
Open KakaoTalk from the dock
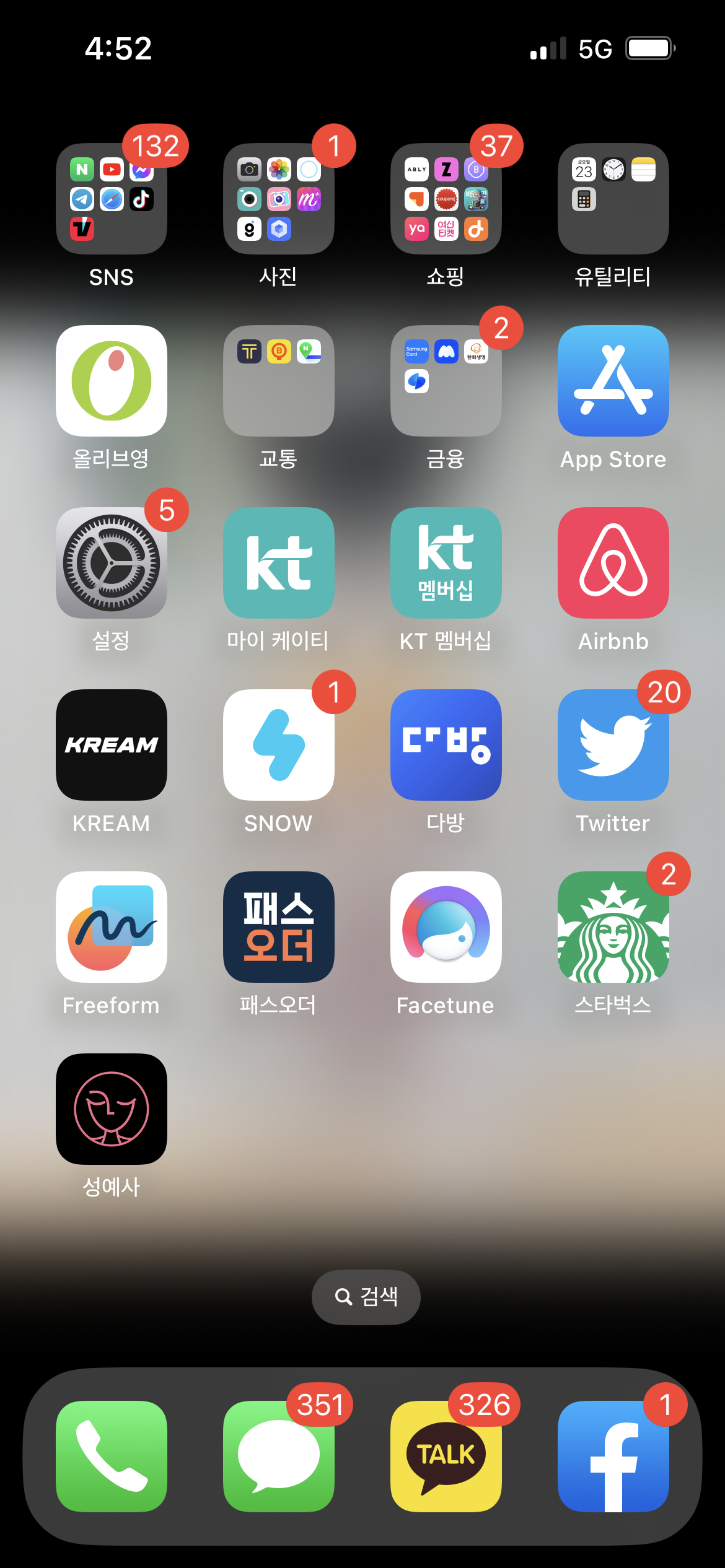point(446,1457)
